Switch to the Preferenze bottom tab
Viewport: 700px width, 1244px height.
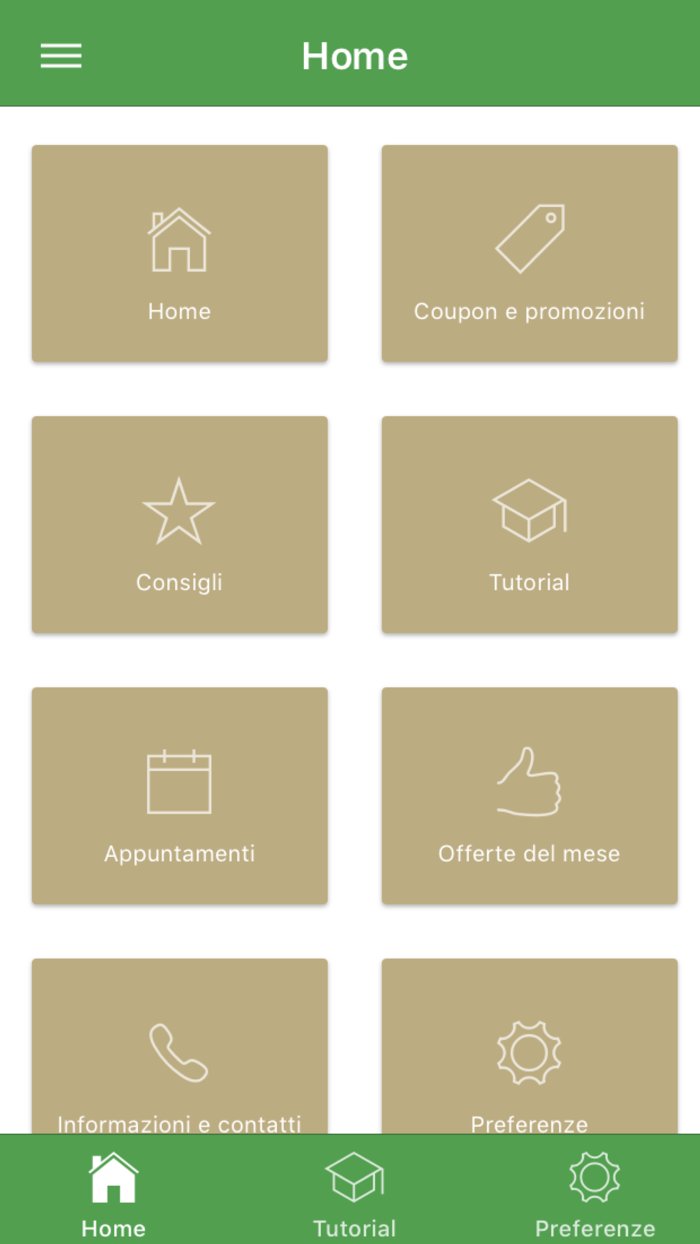coord(594,1192)
